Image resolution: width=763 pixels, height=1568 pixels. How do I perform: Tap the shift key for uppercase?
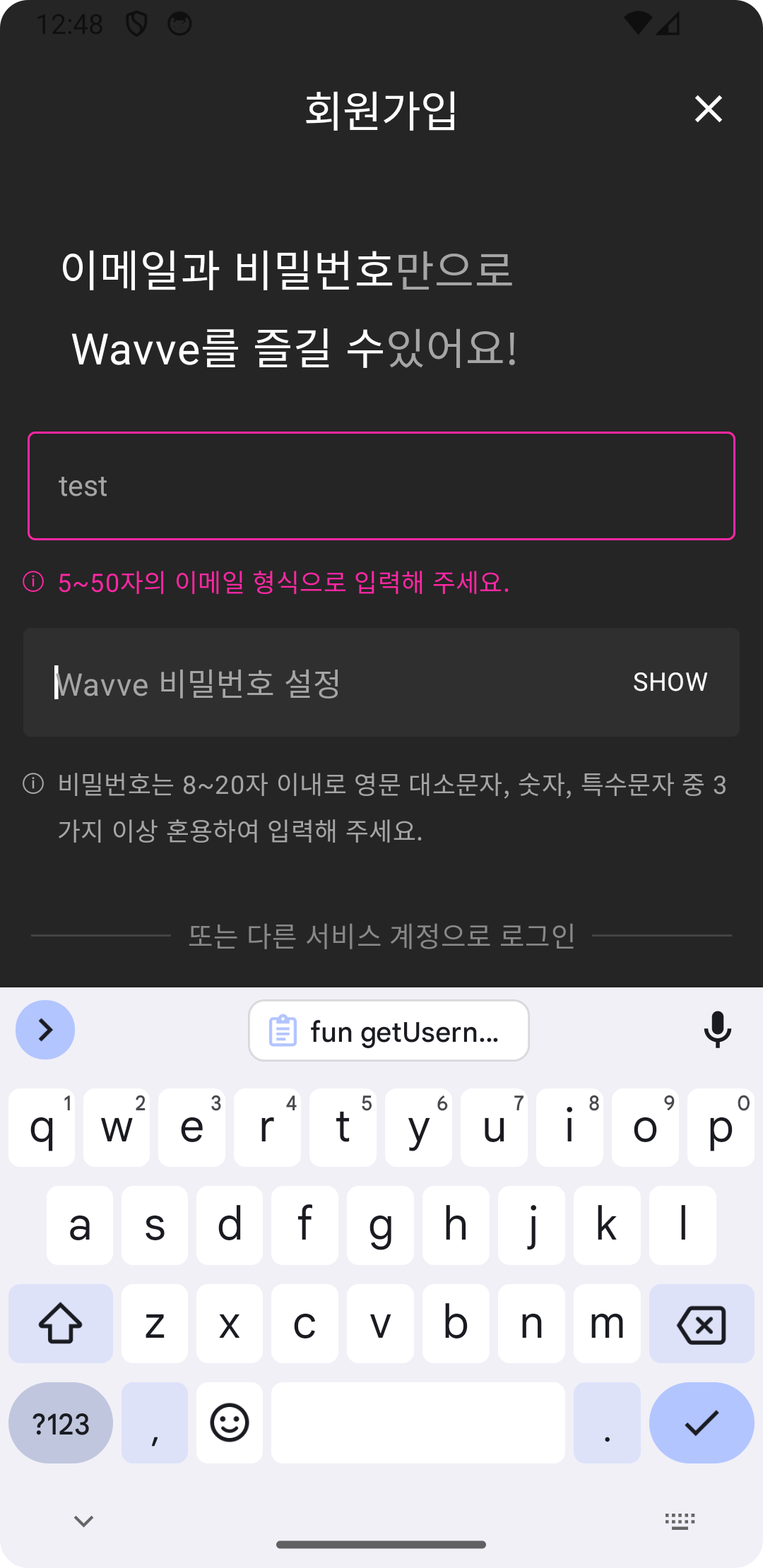61,1324
